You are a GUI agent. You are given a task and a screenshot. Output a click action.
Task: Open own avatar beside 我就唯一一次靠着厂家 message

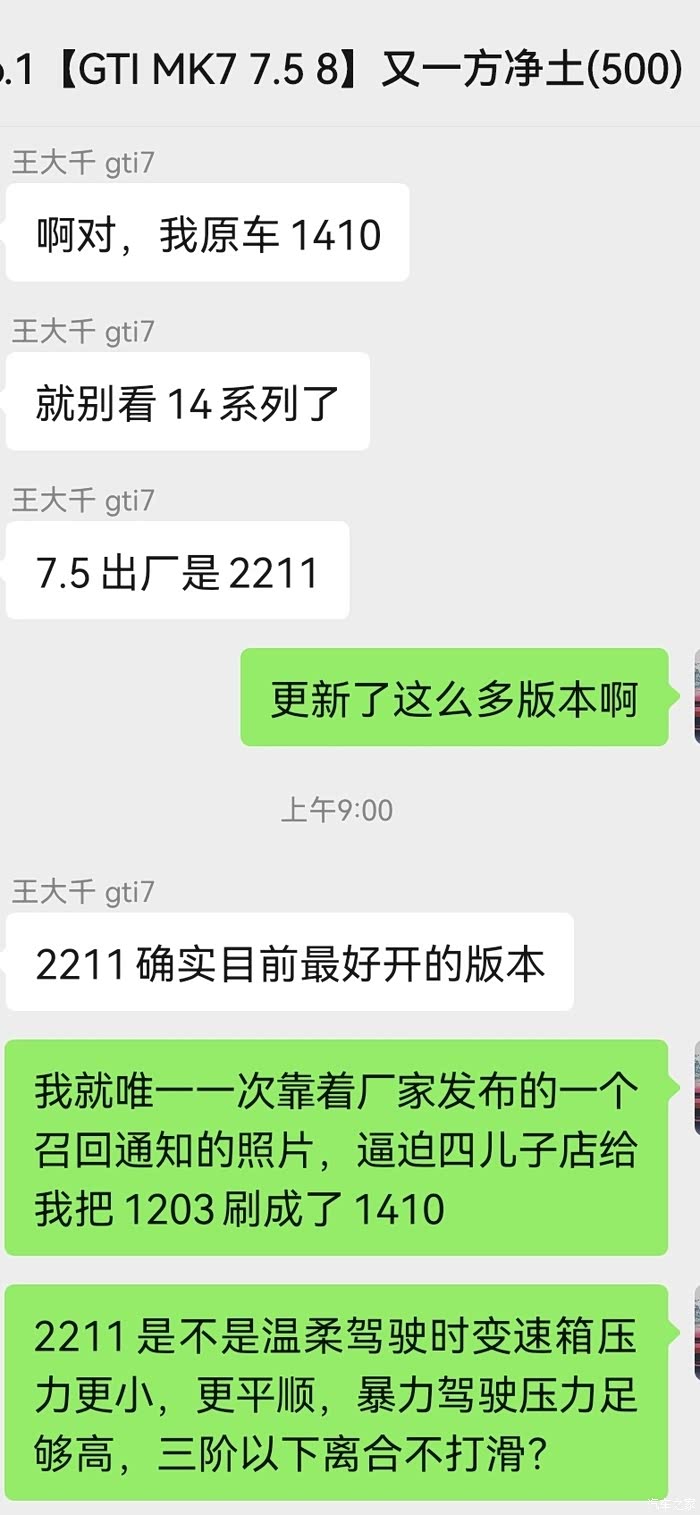tap(696, 1087)
